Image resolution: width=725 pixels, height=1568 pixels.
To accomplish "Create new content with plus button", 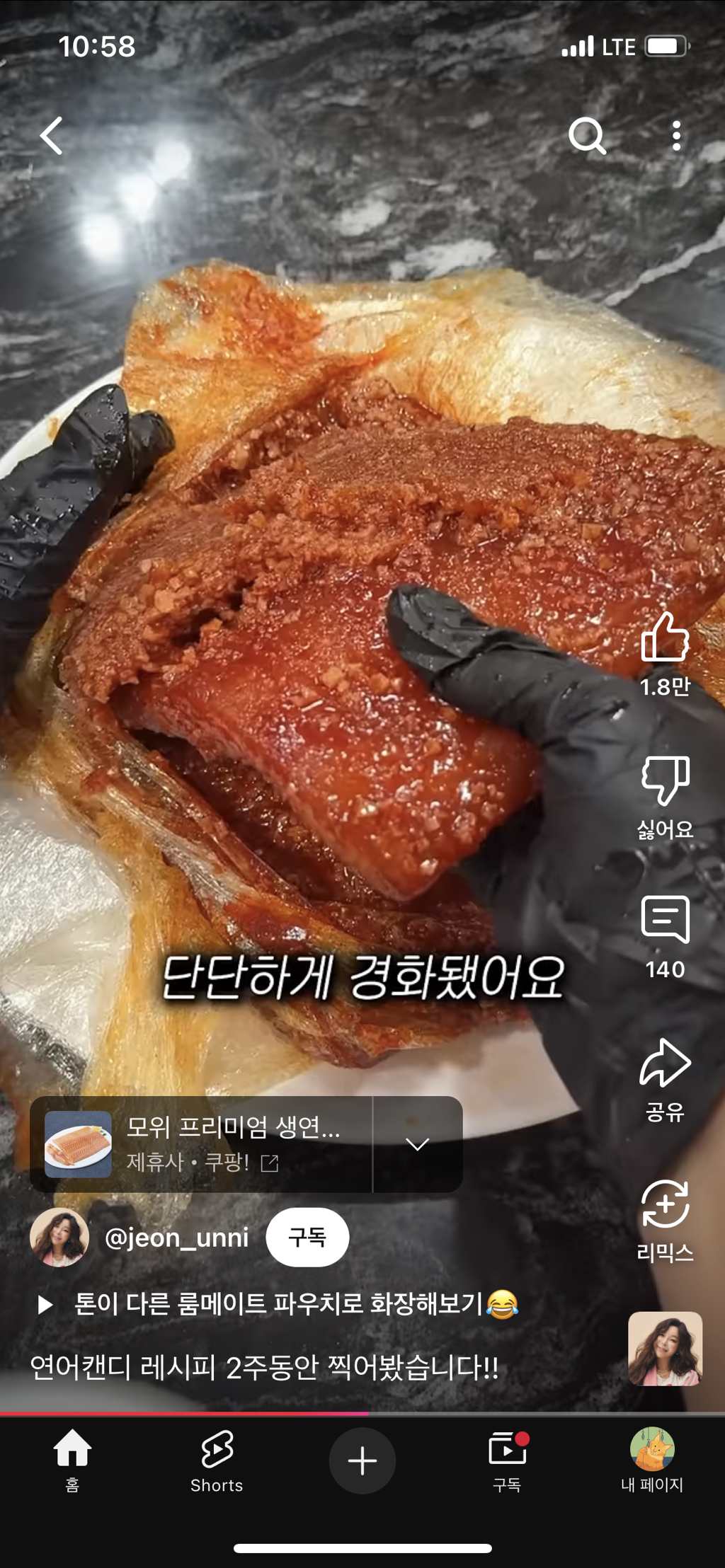I will click(362, 1460).
